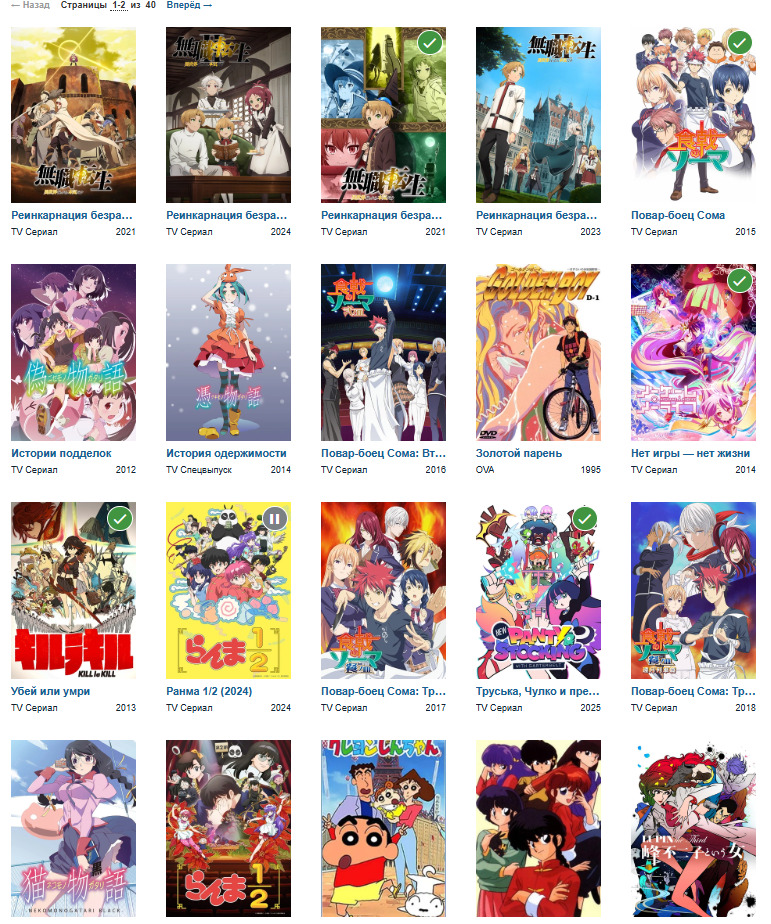The width and height of the screenshot is (771, 924).
Task: Open История одержимости special card
Action: tap(227, 353)
